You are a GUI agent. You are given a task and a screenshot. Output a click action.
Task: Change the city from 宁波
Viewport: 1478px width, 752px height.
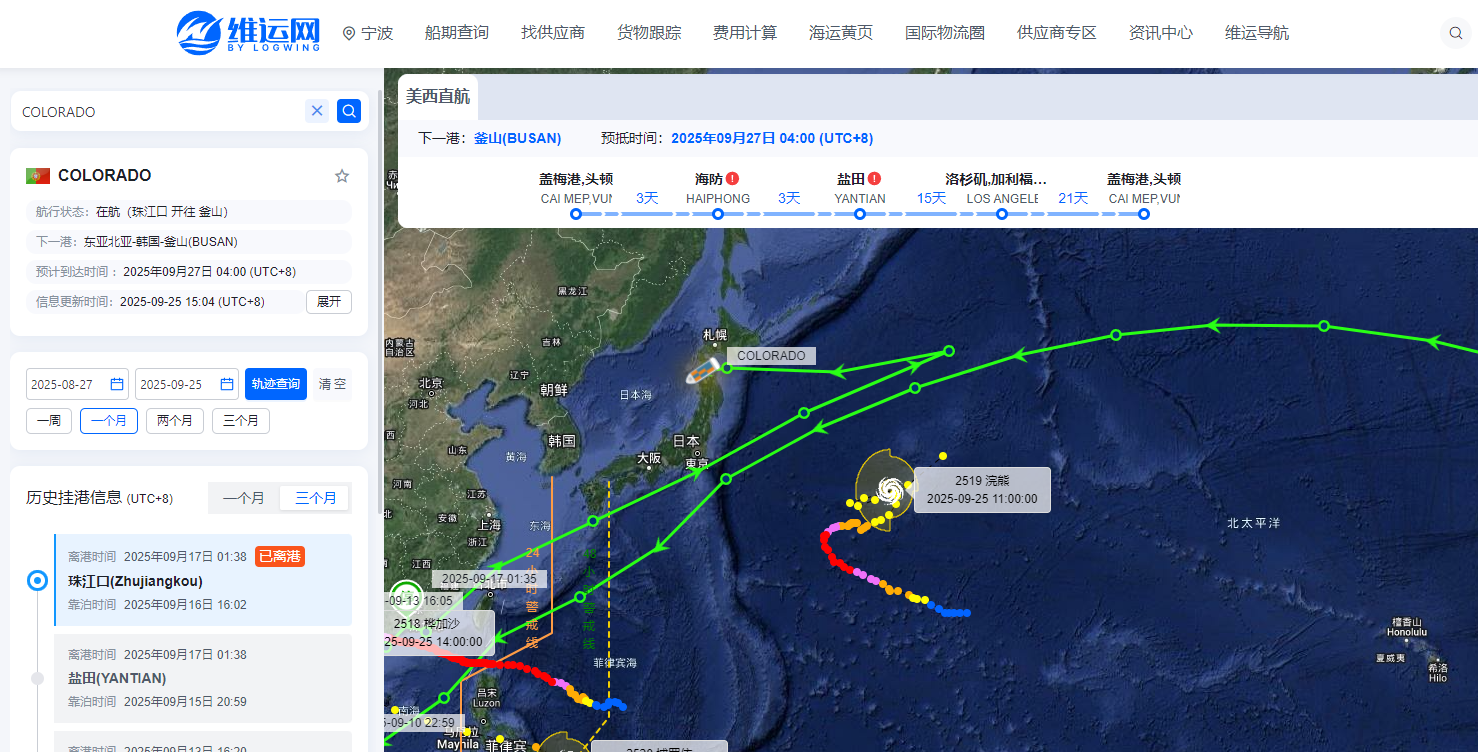(368, 33)
